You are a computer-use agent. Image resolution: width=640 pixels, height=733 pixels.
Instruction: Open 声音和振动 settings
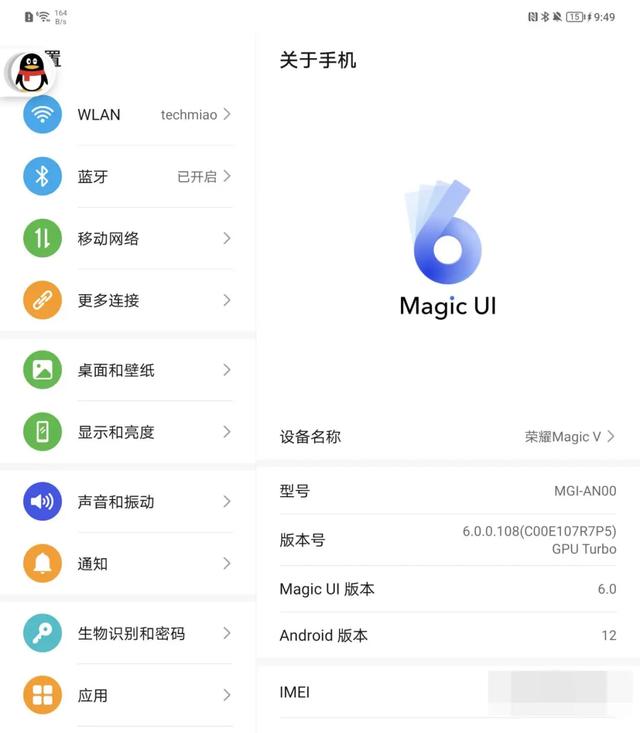[x=128, y=502]
